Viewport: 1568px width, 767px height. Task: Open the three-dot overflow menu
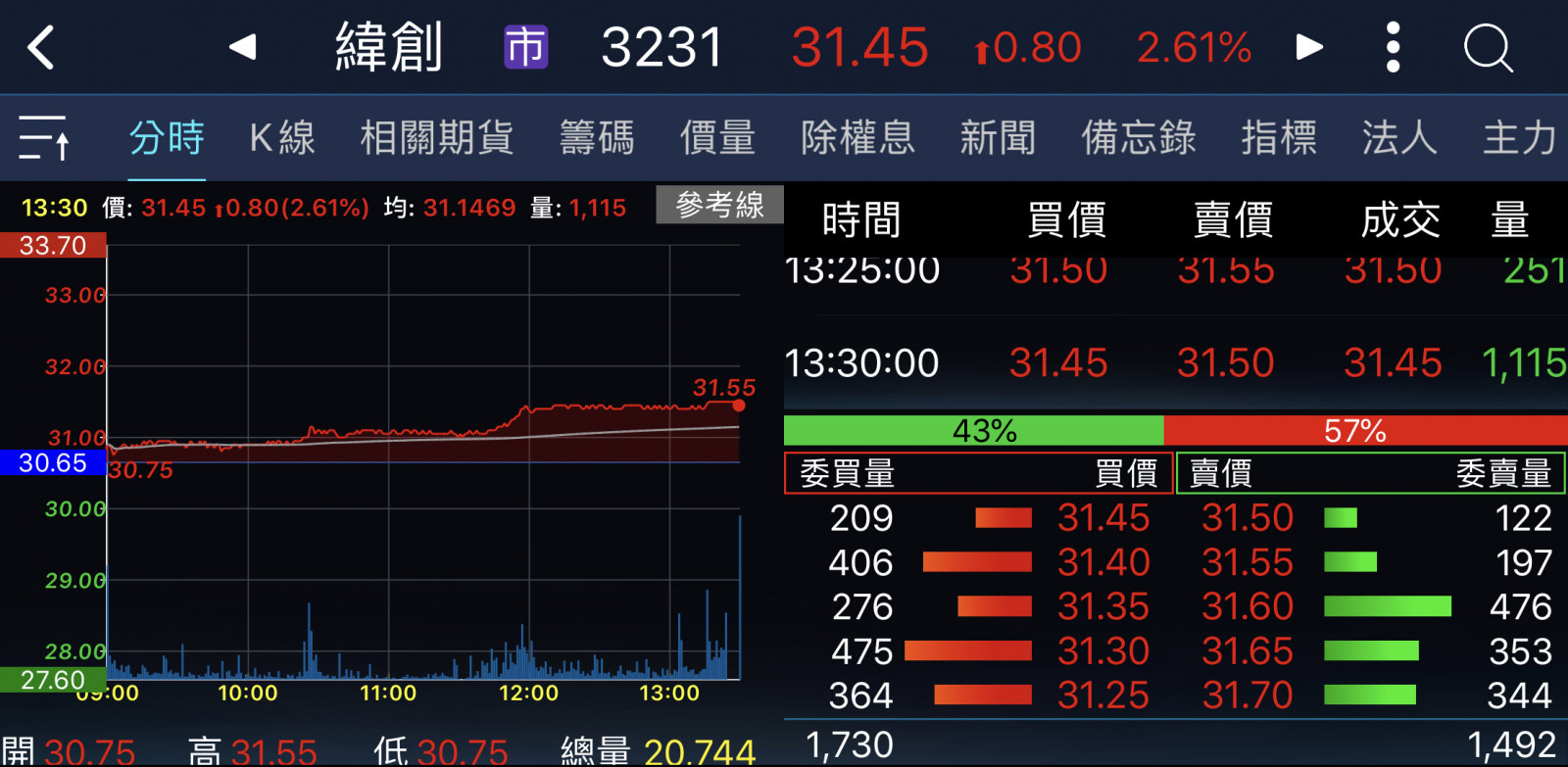1393,47
